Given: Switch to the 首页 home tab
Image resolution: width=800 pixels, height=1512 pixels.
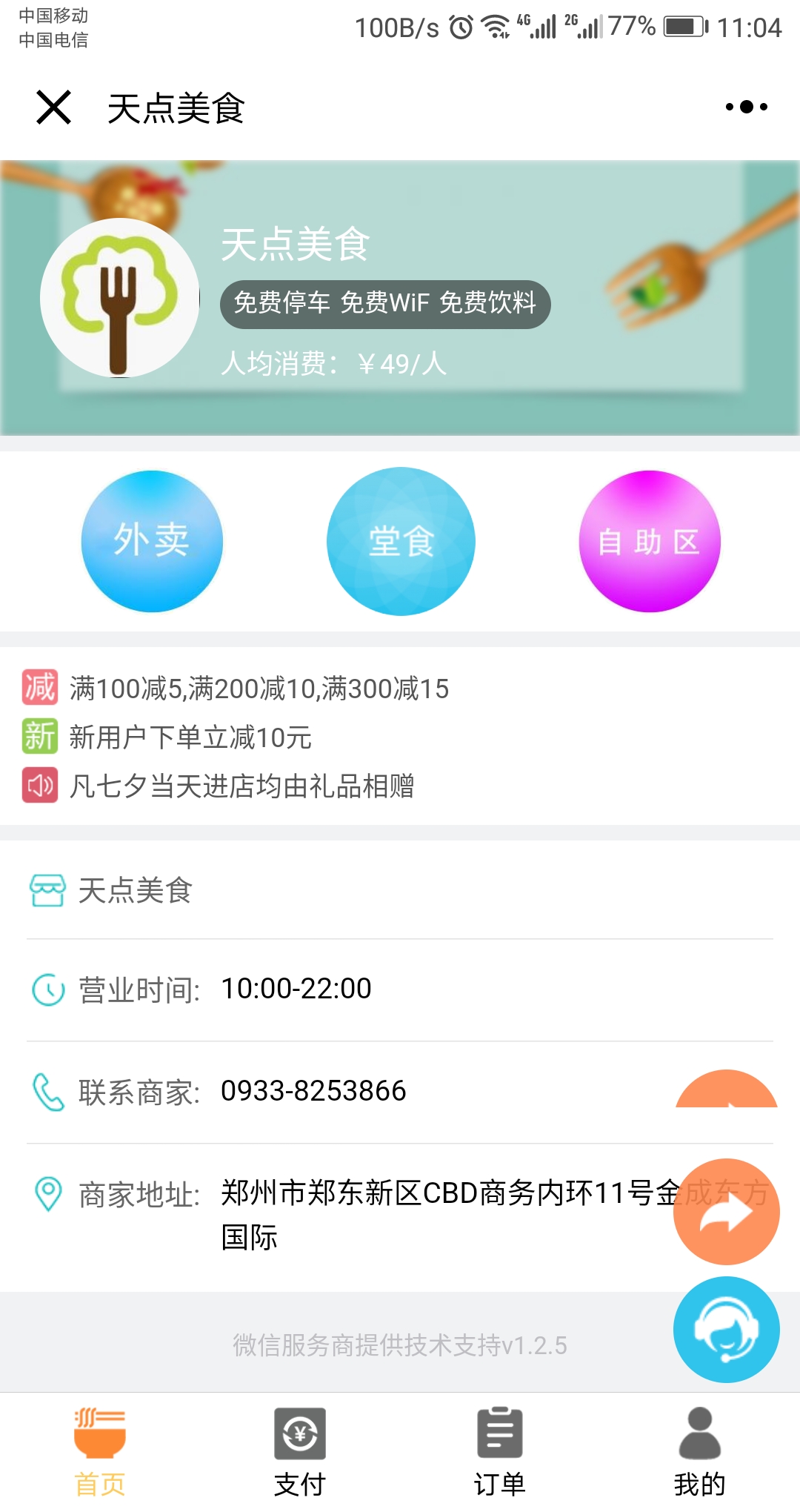Looking at the screenshot, I should pos(100,1453).
